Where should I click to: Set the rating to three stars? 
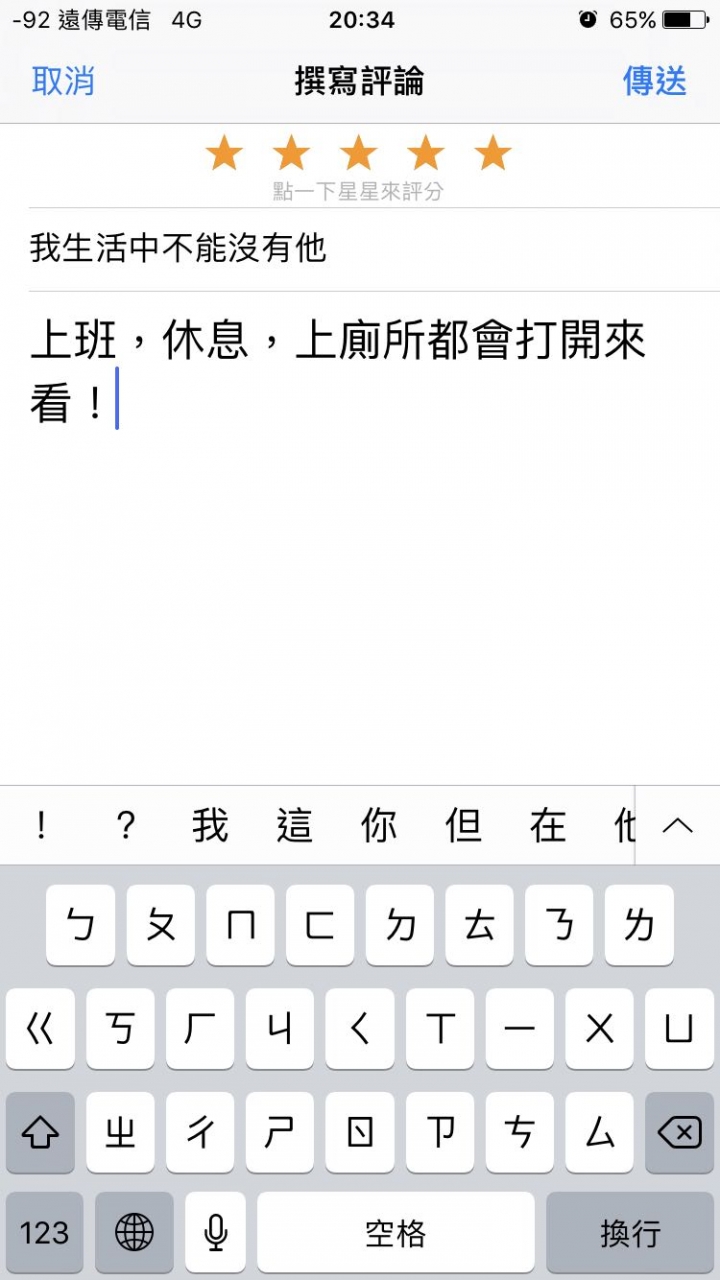358,155
